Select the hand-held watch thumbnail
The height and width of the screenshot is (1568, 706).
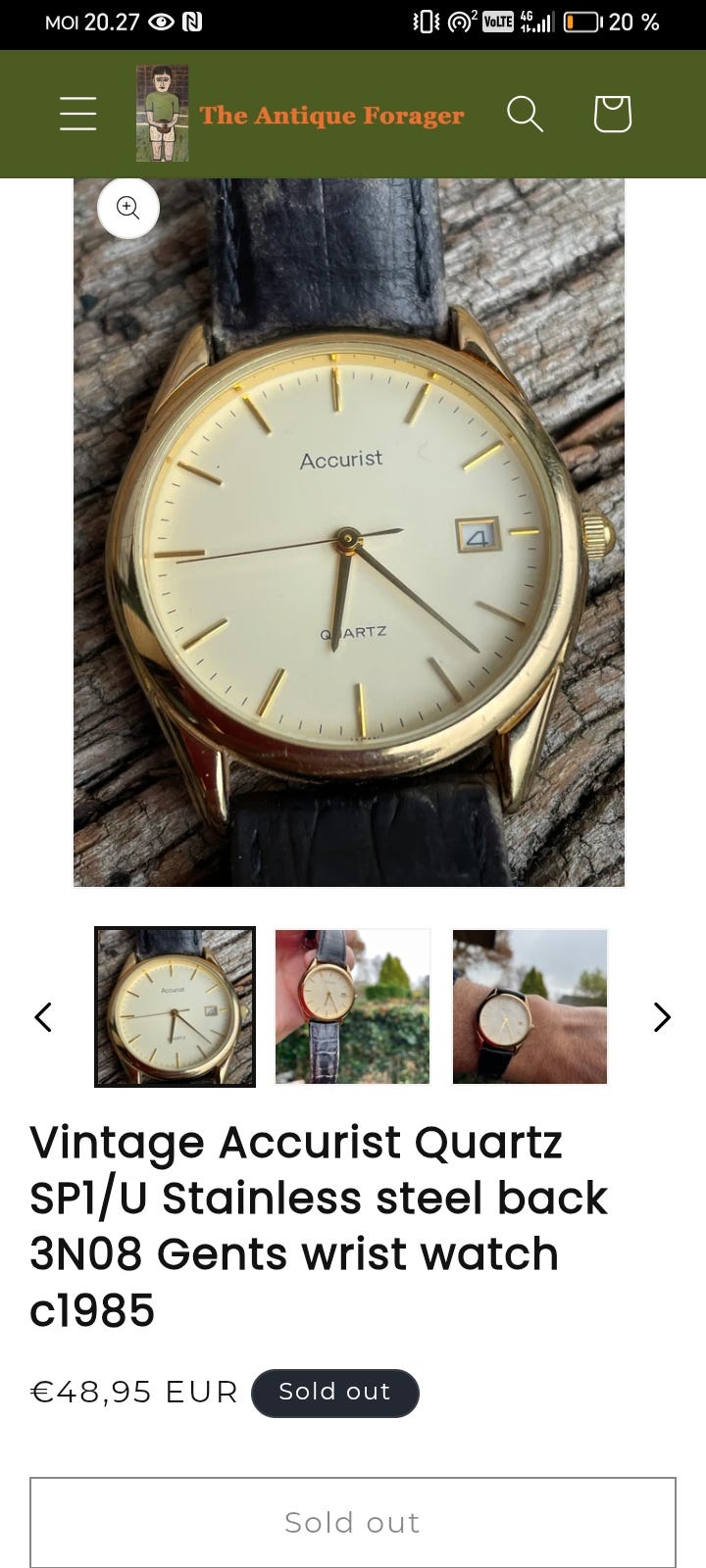pyautogui.click(x=352, y=1006)
